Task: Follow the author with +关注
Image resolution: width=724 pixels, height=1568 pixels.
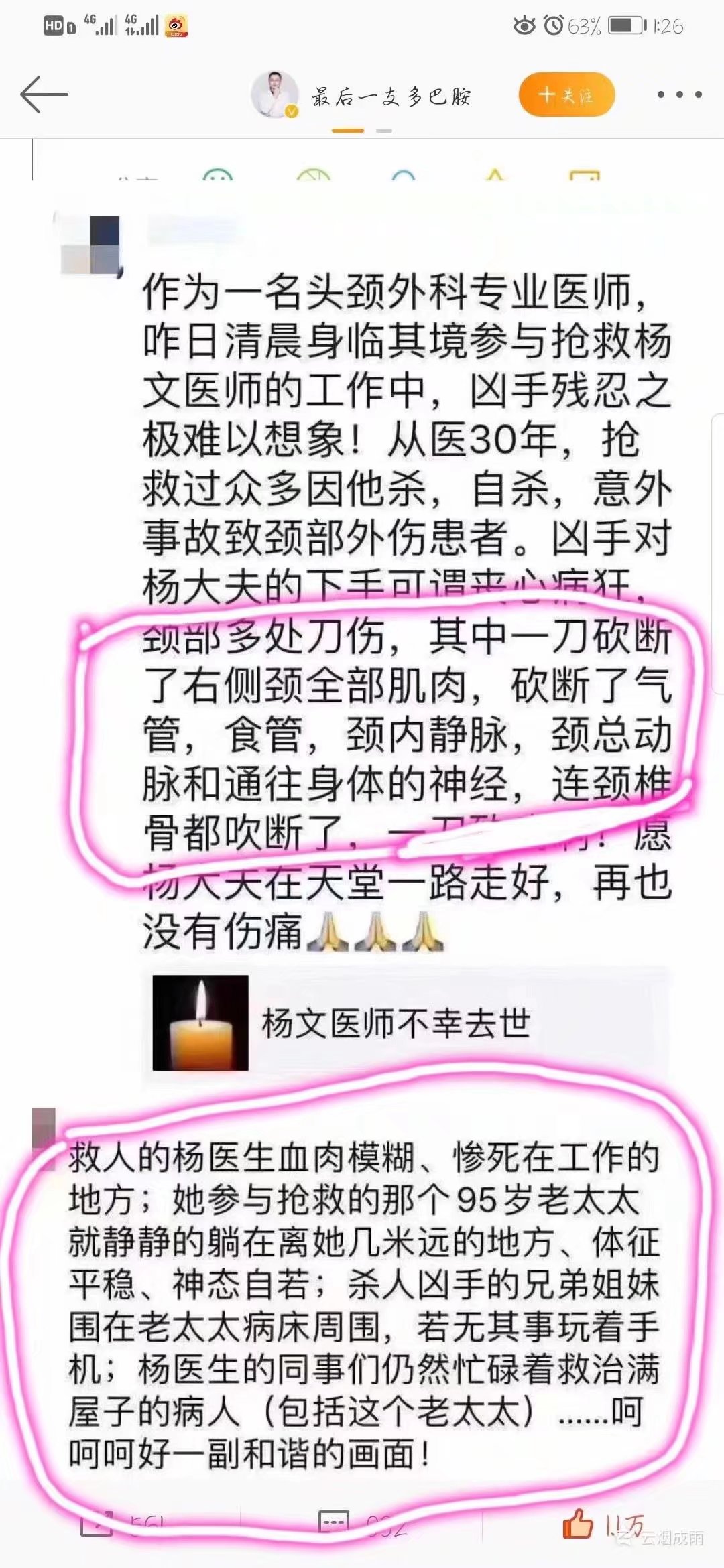Action: 566,95
